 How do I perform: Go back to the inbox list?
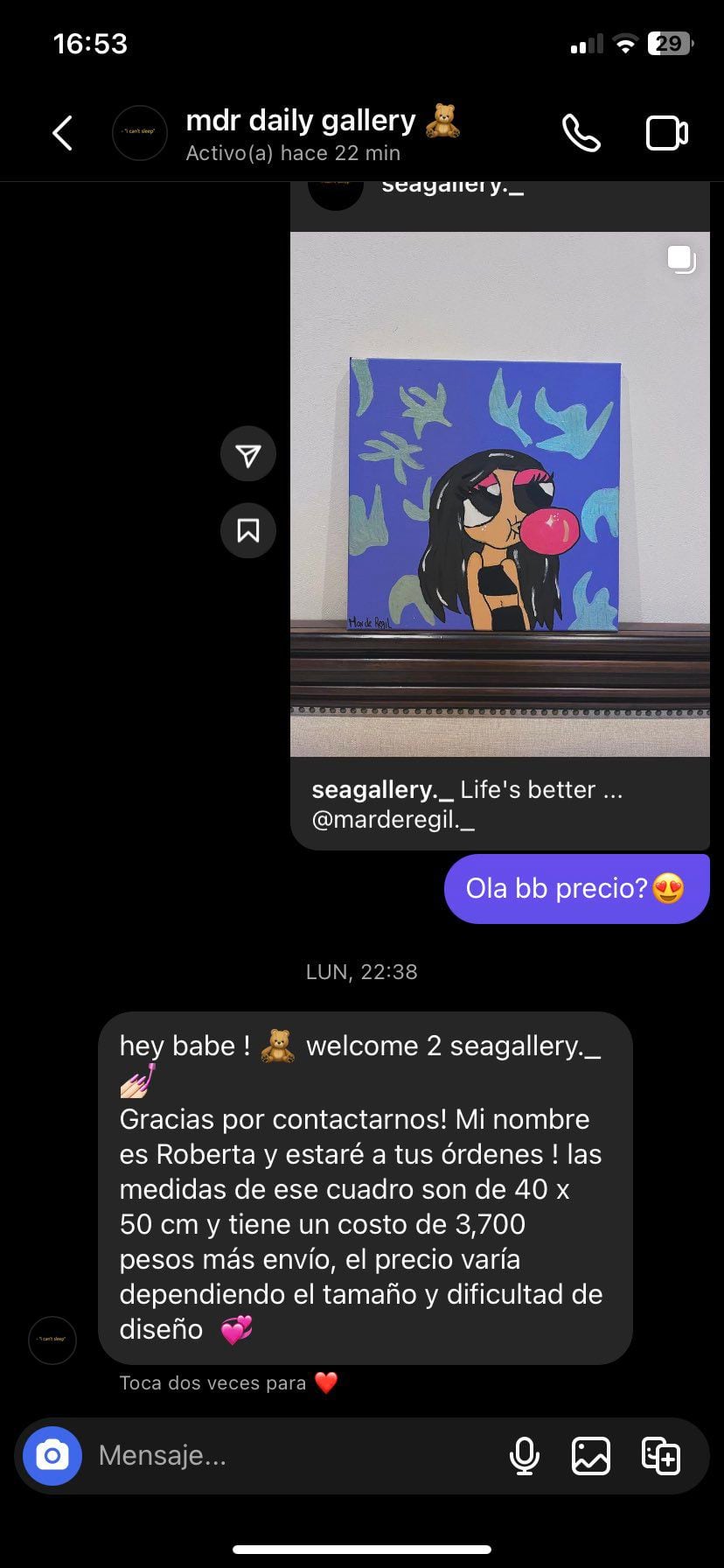[x=62, y=134]
